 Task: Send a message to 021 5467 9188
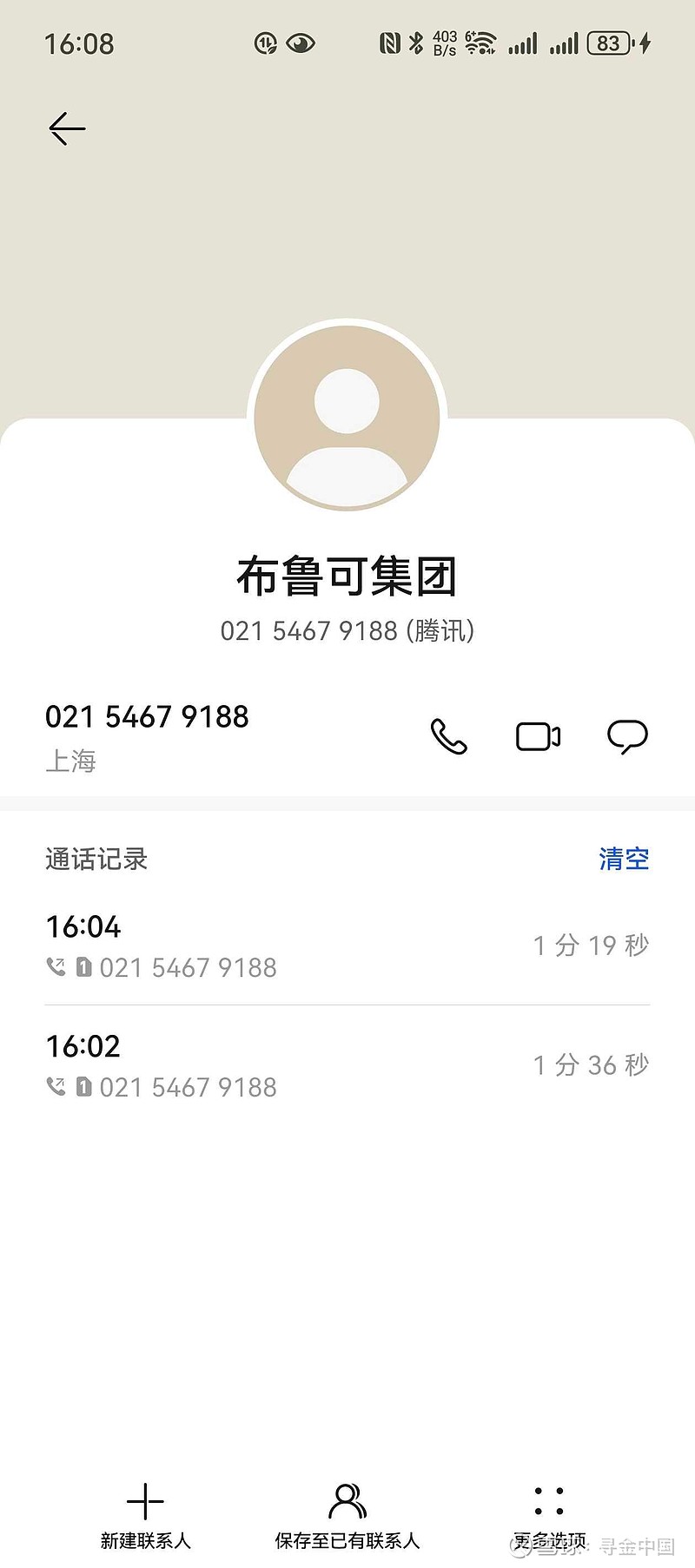point(627,736)
